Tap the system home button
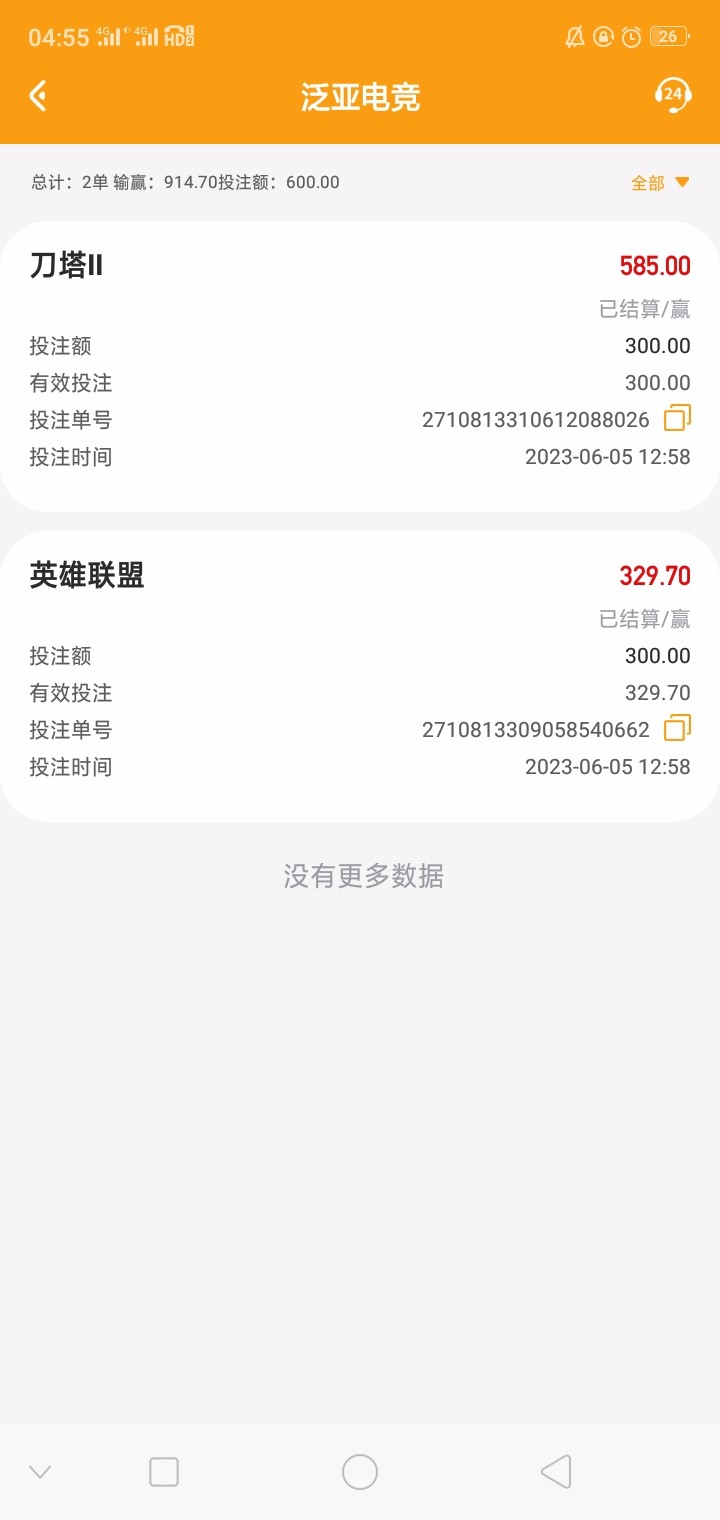Viewport: 720px width, 1520px height. coord(360,1471)
